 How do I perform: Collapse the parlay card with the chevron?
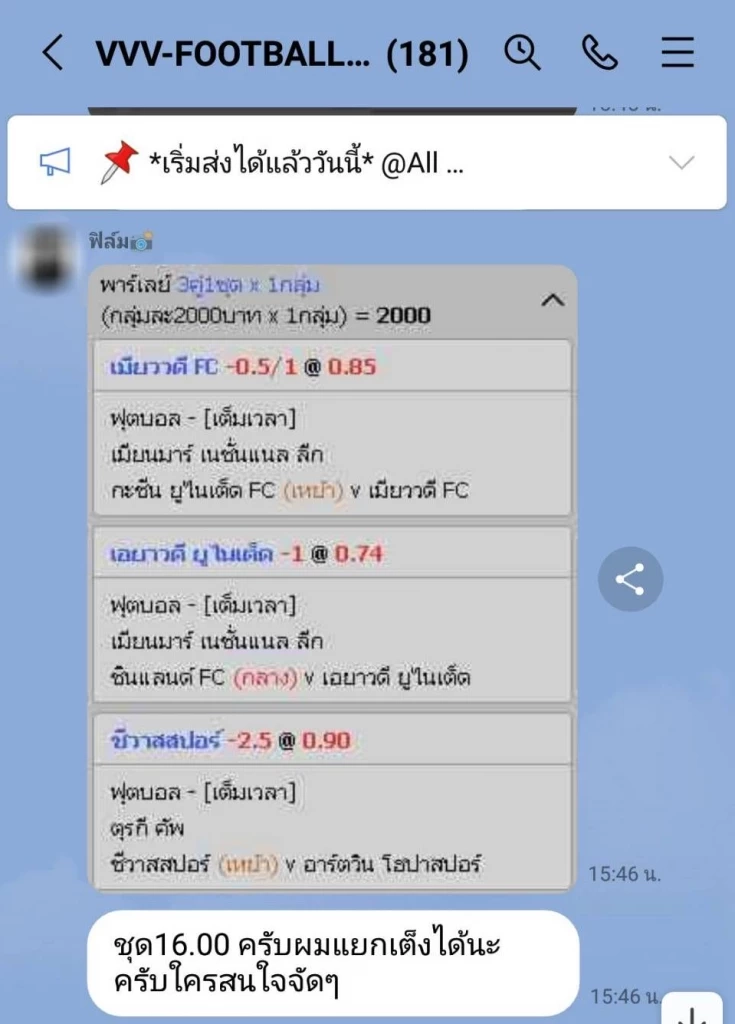pos(553,300)
